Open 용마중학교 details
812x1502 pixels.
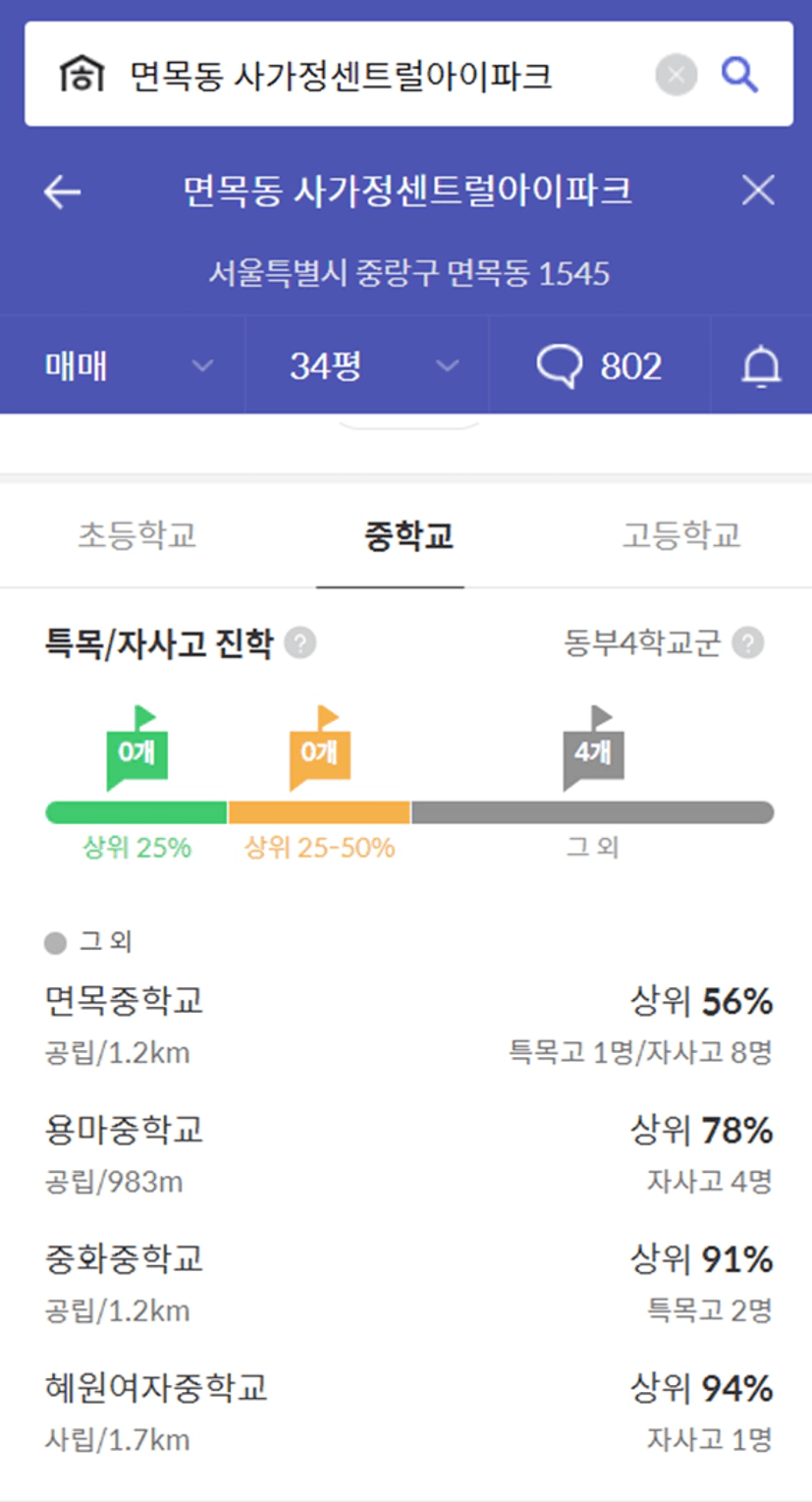click(x=408, y=1154)
